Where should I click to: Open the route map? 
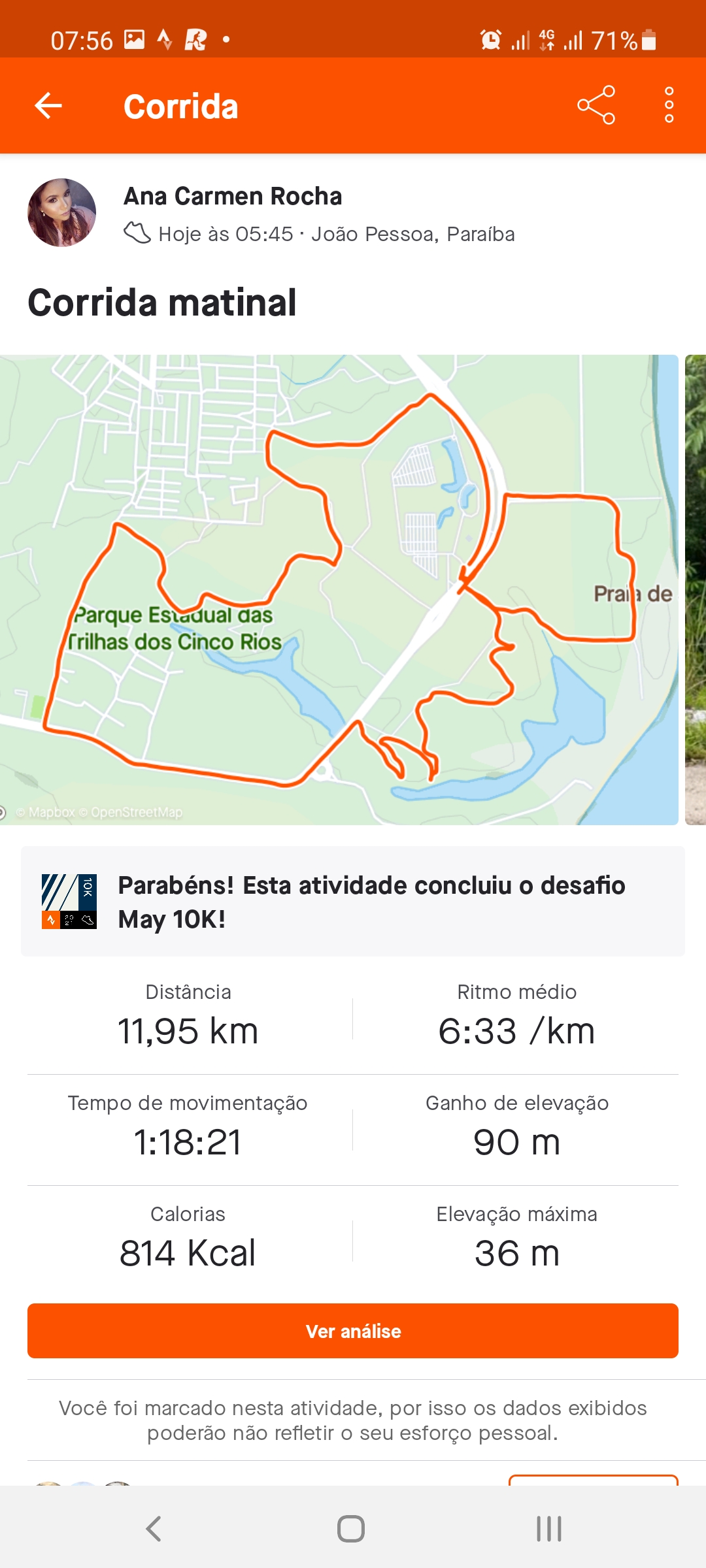coord(339,590)
